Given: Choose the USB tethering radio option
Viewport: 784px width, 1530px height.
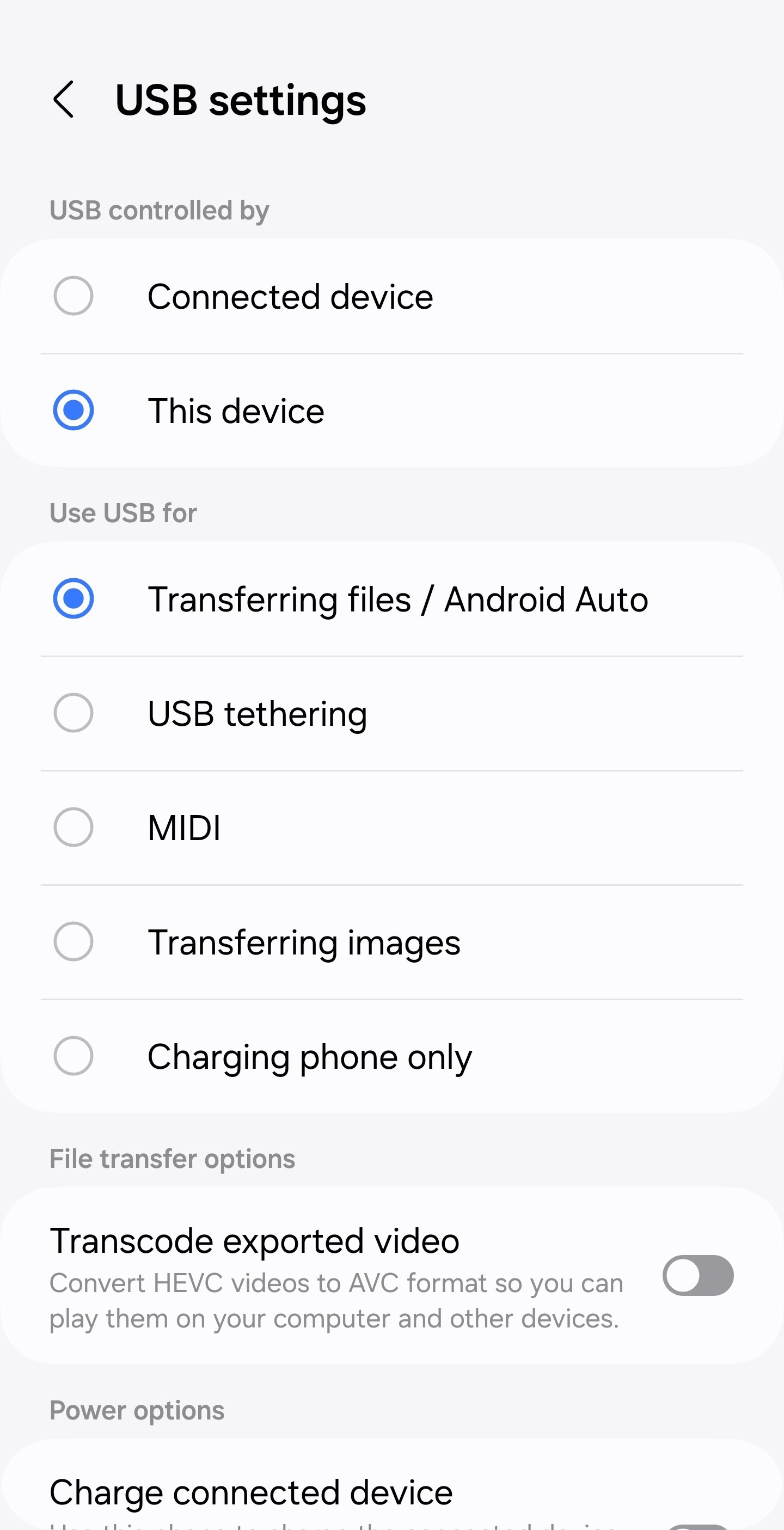Looking at the screenshot, I should pos(73,713).
